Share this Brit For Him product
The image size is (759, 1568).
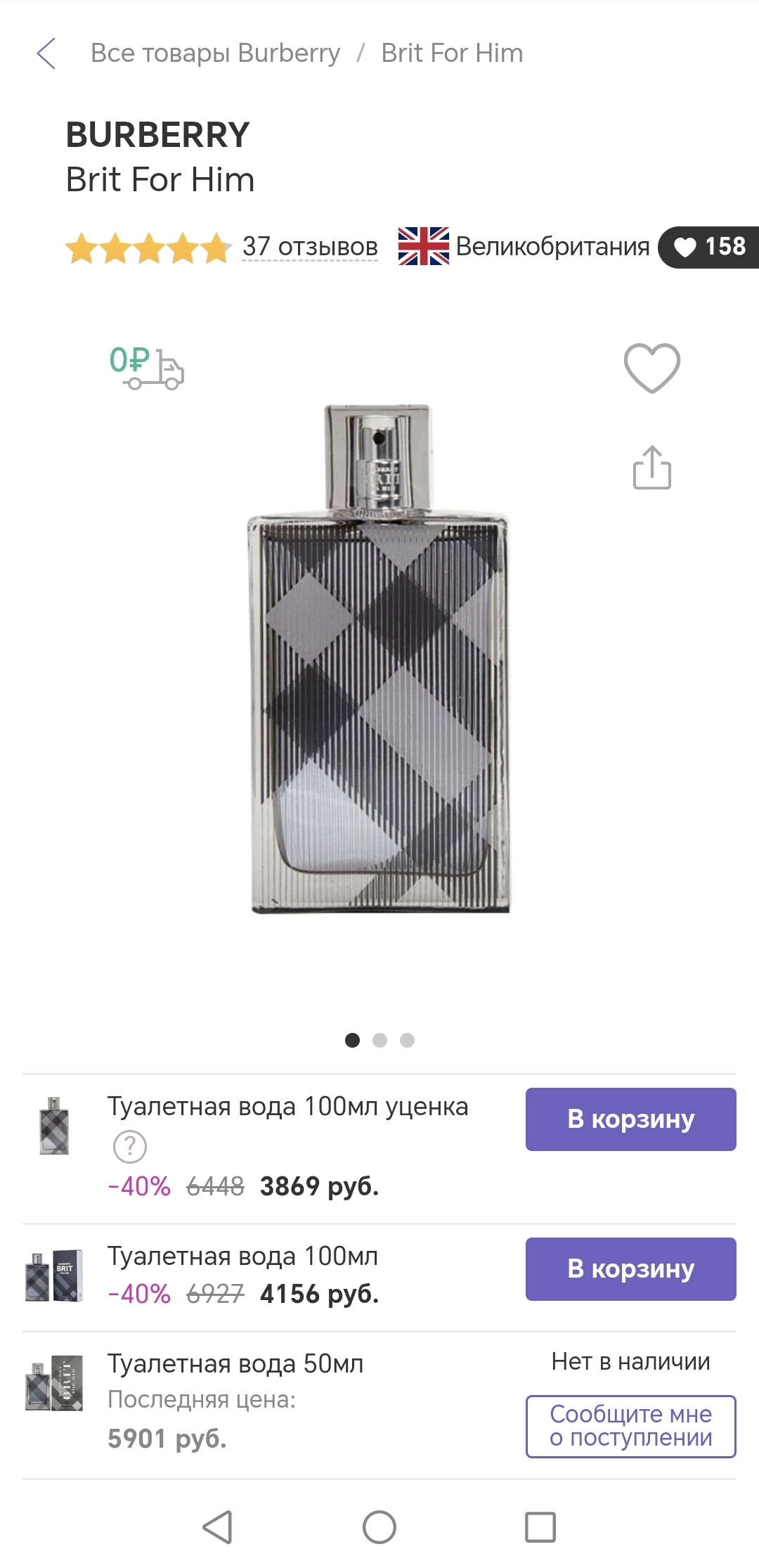coord(652,468)
